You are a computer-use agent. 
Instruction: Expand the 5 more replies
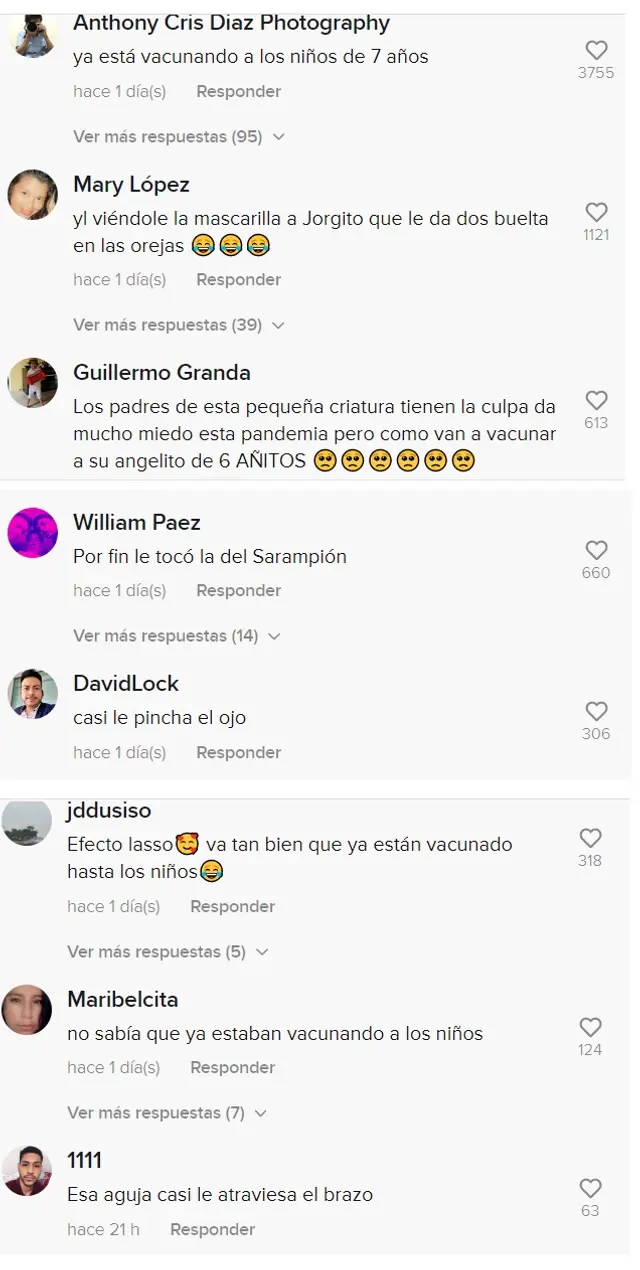coord(167,952)
